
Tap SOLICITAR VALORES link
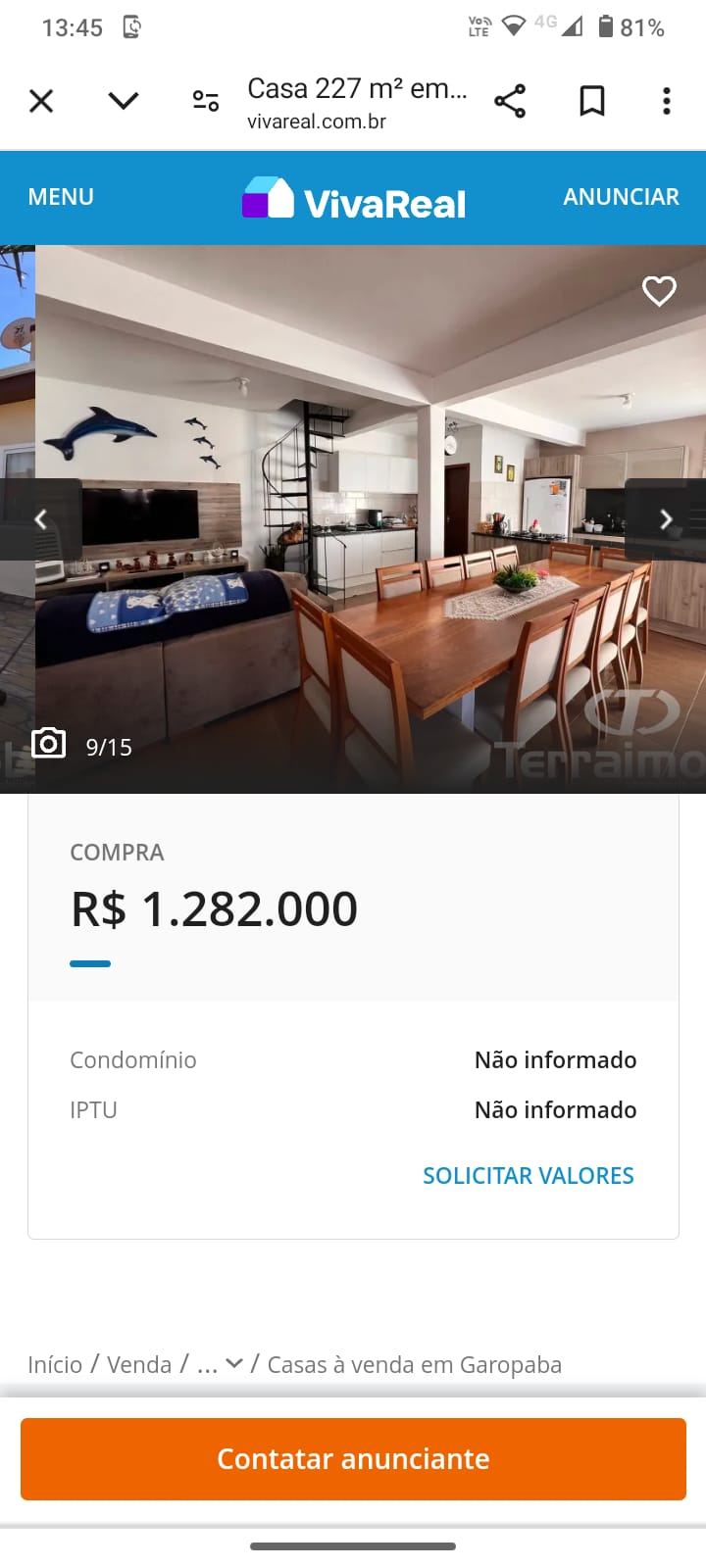(x=528, y=1175)
